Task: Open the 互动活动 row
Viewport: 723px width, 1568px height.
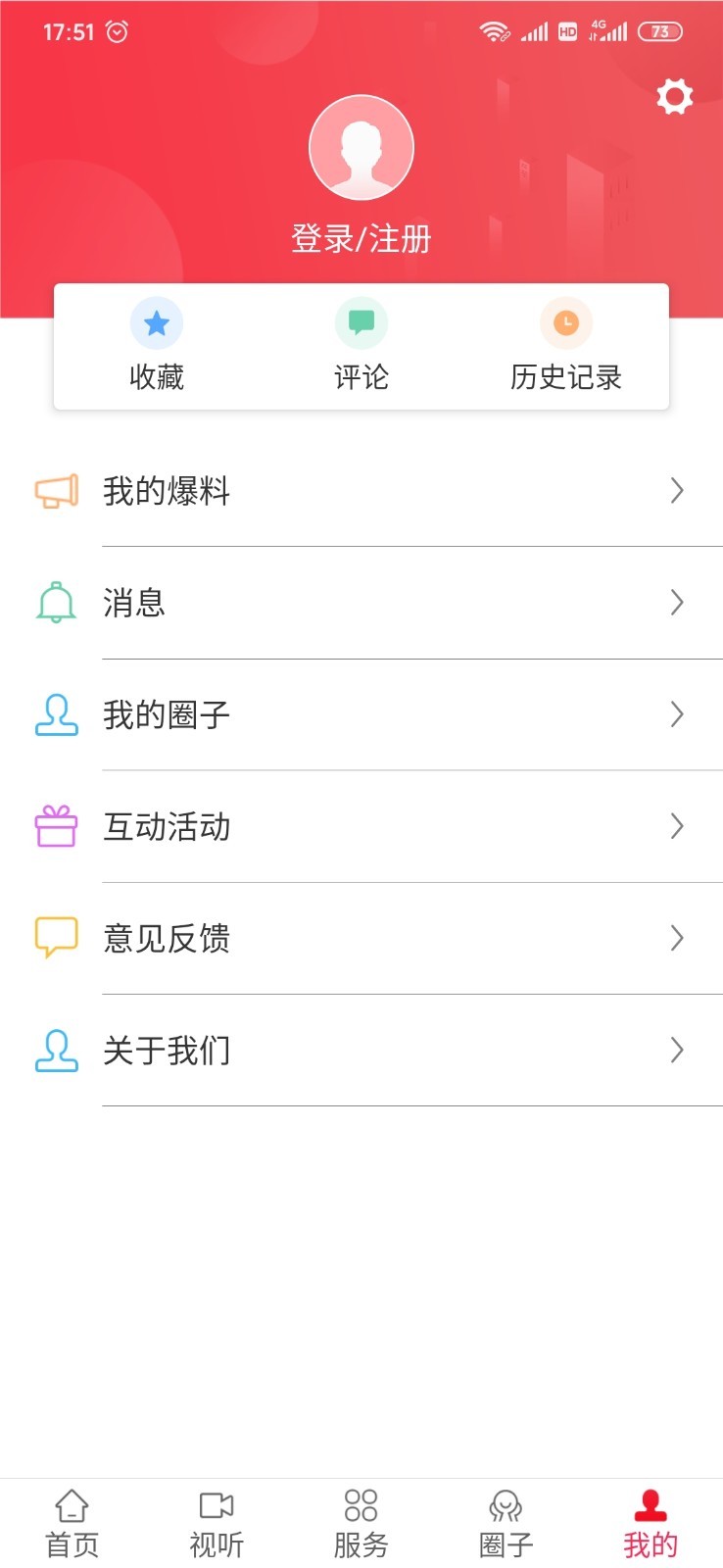Action: (361, 826)
